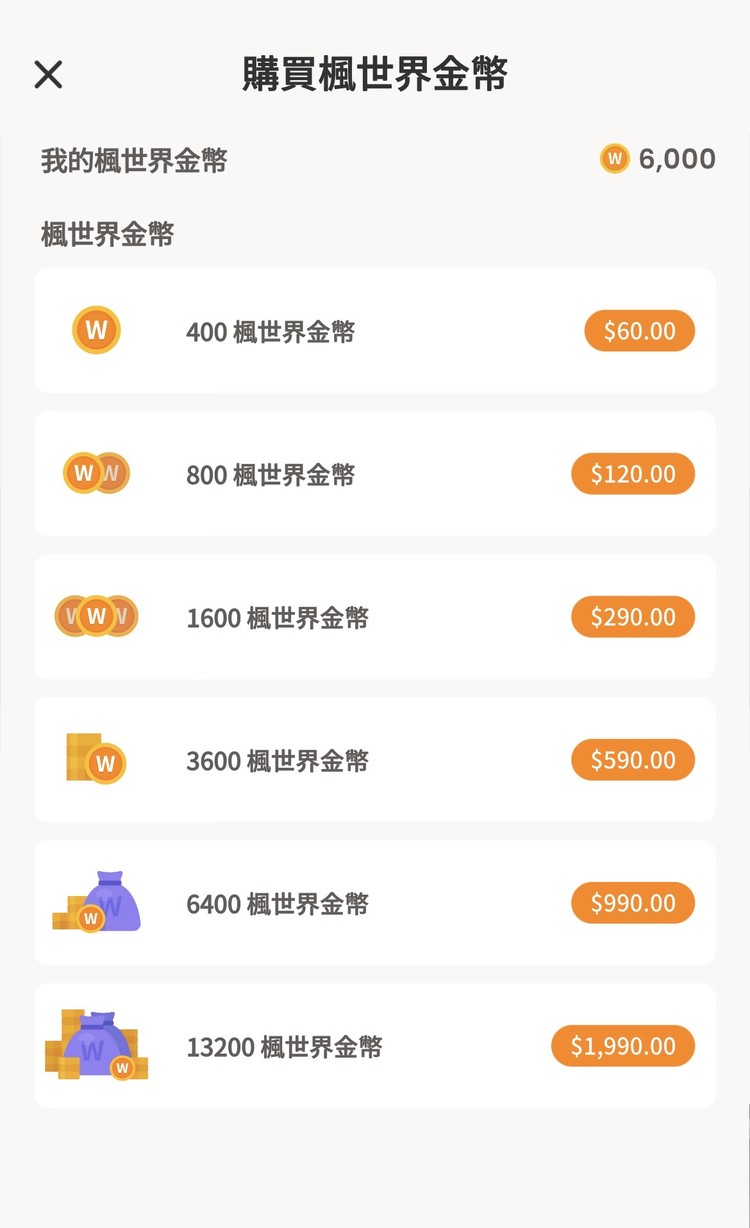Select the 800 楓世界金幣 product row

point(375,473)
